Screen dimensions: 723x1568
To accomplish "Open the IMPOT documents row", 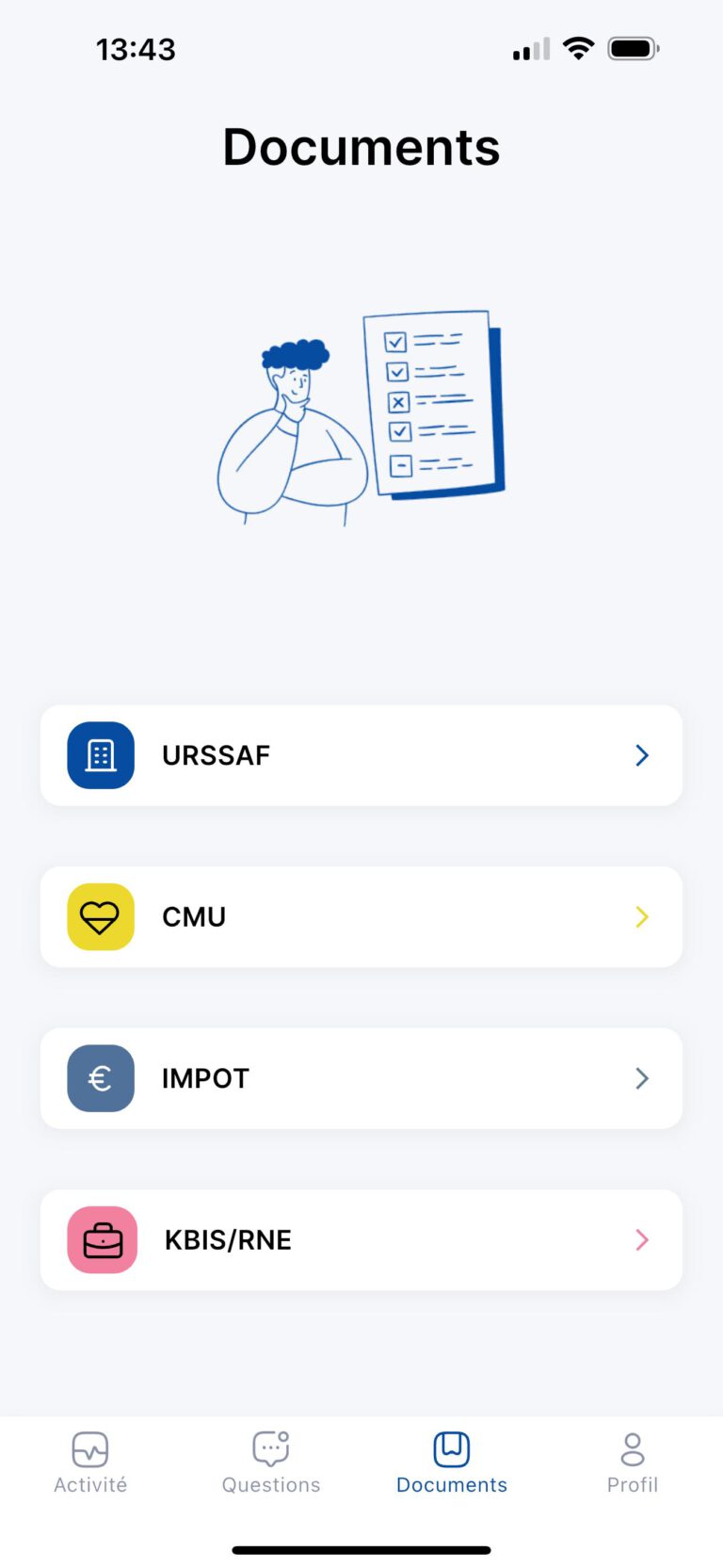I will click(x=361, y=1078).
